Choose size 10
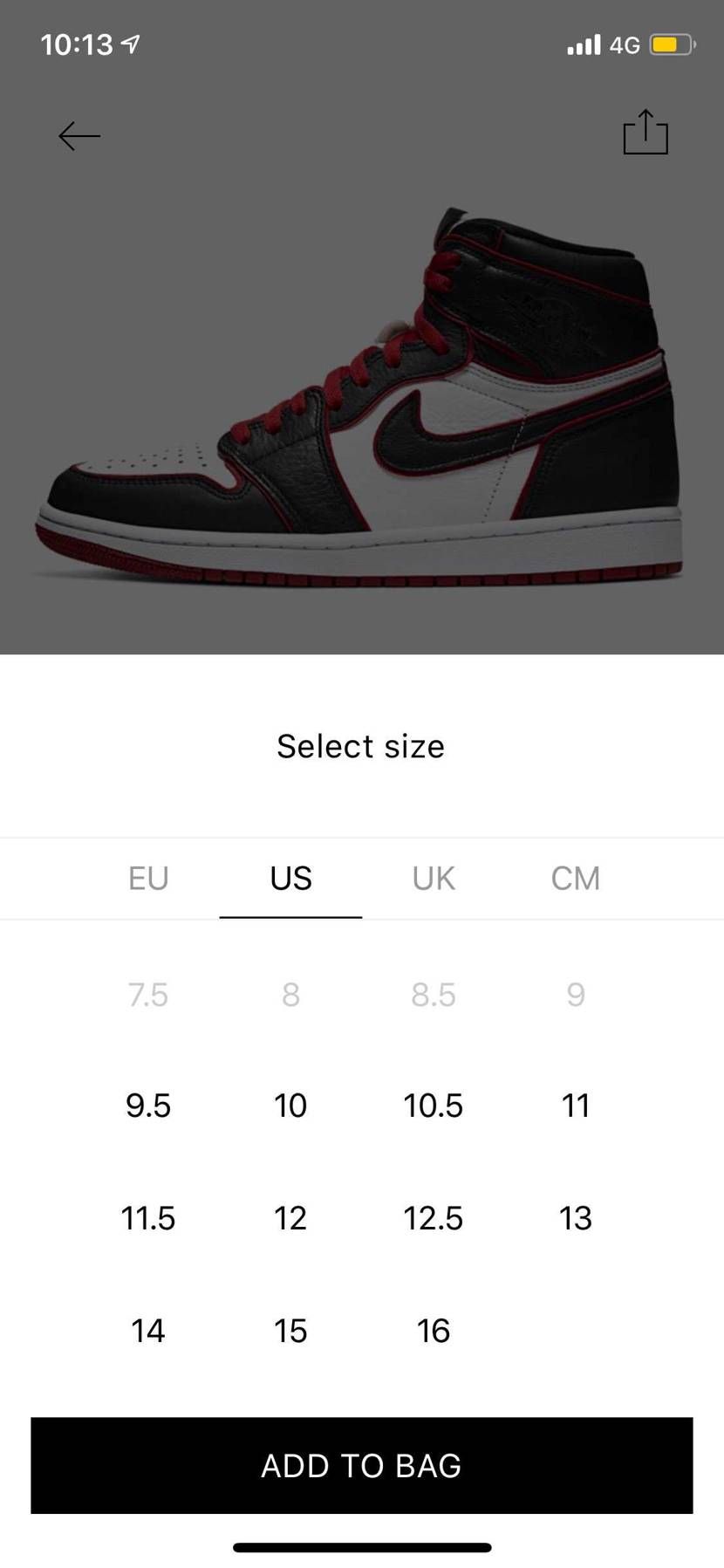 click(x=290, y=1106)
